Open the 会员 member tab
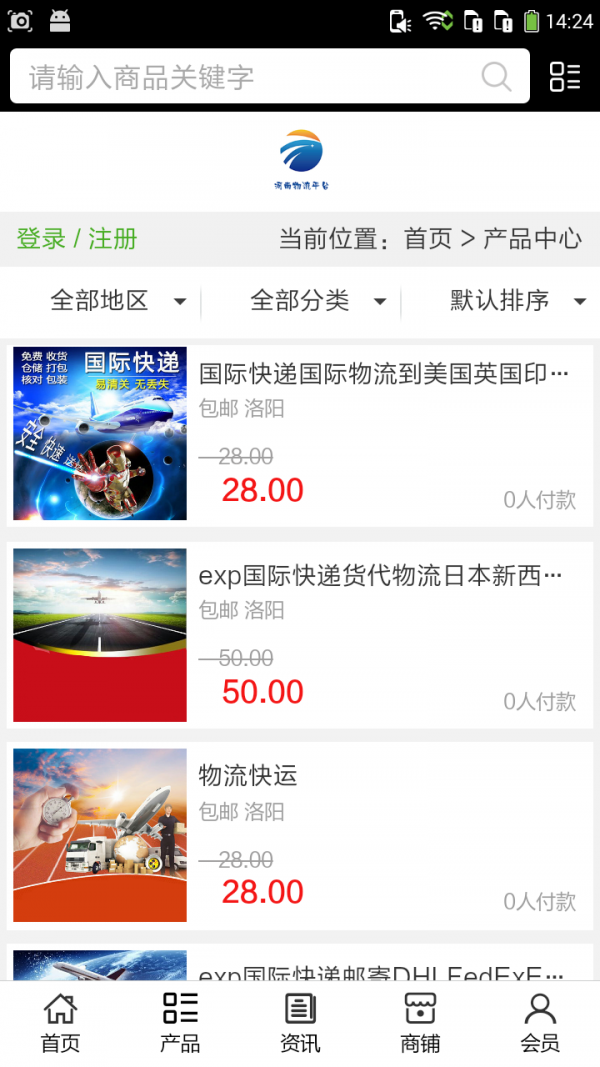The width and height of the screenshot is (600, 1067). click(x=540, y=1023)
